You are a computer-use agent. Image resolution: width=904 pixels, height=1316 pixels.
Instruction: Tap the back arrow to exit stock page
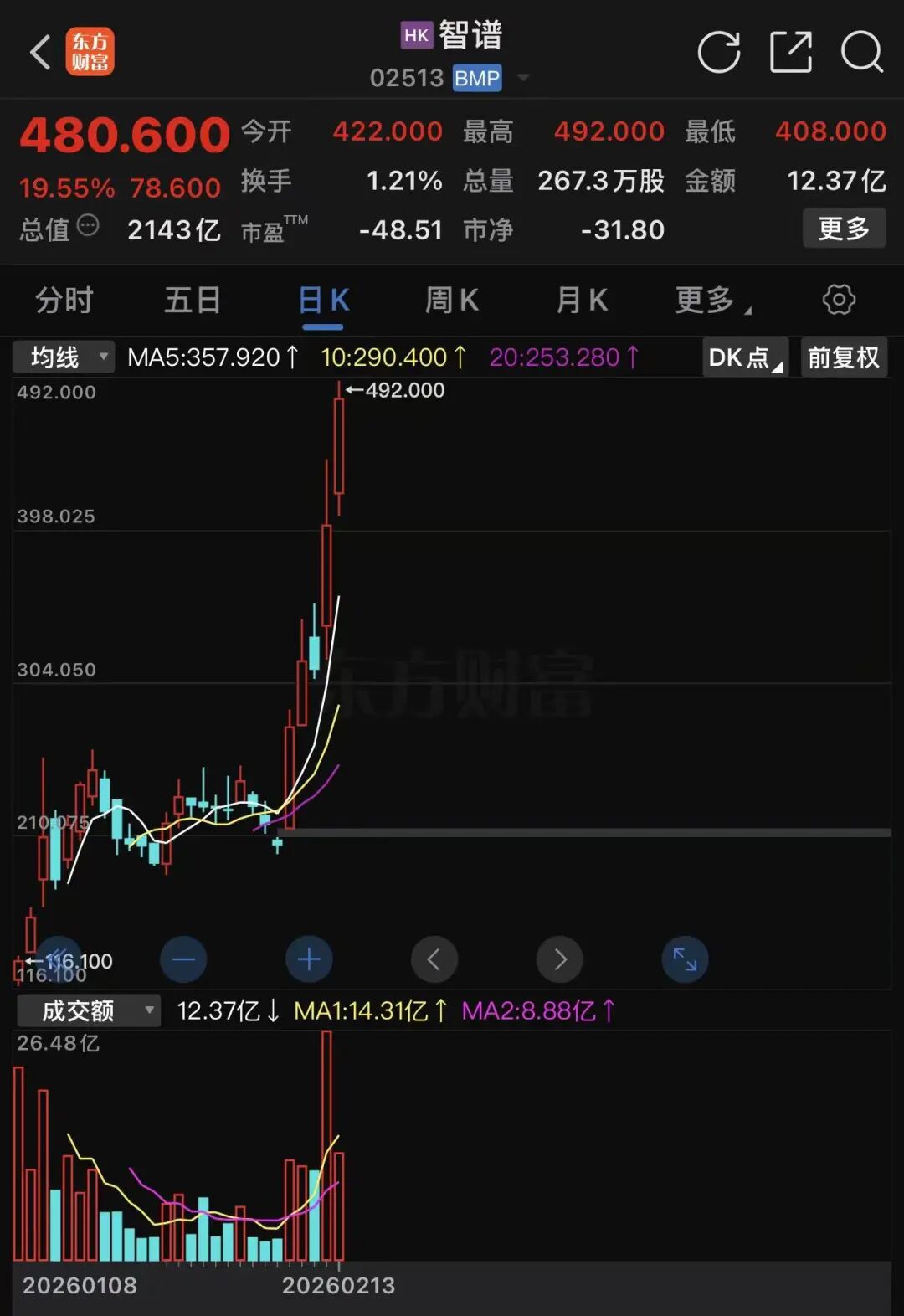point(39,52)
